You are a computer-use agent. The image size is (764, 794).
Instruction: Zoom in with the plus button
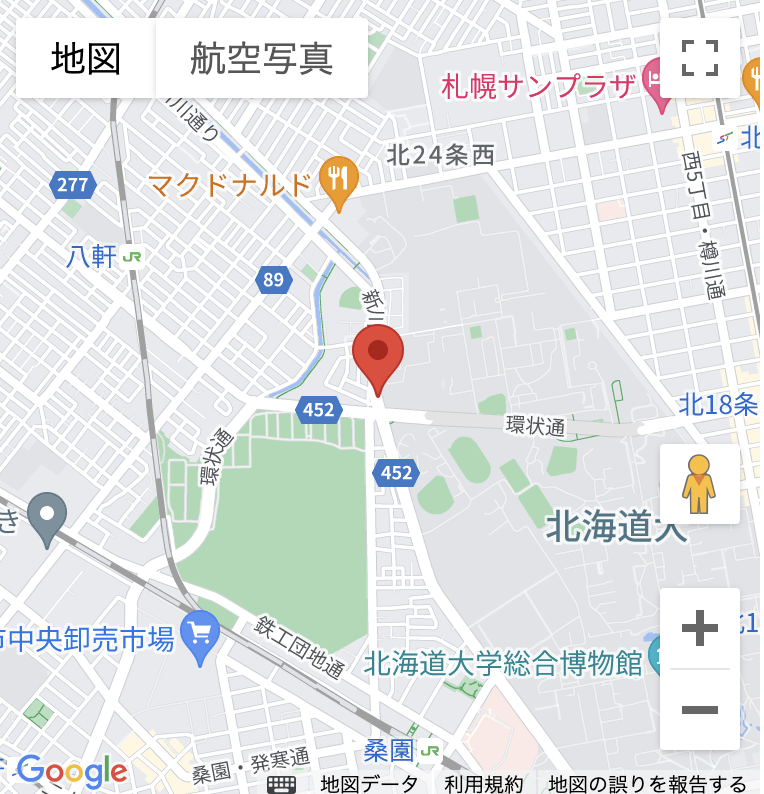pyautogui.click(x=699, y=629)
